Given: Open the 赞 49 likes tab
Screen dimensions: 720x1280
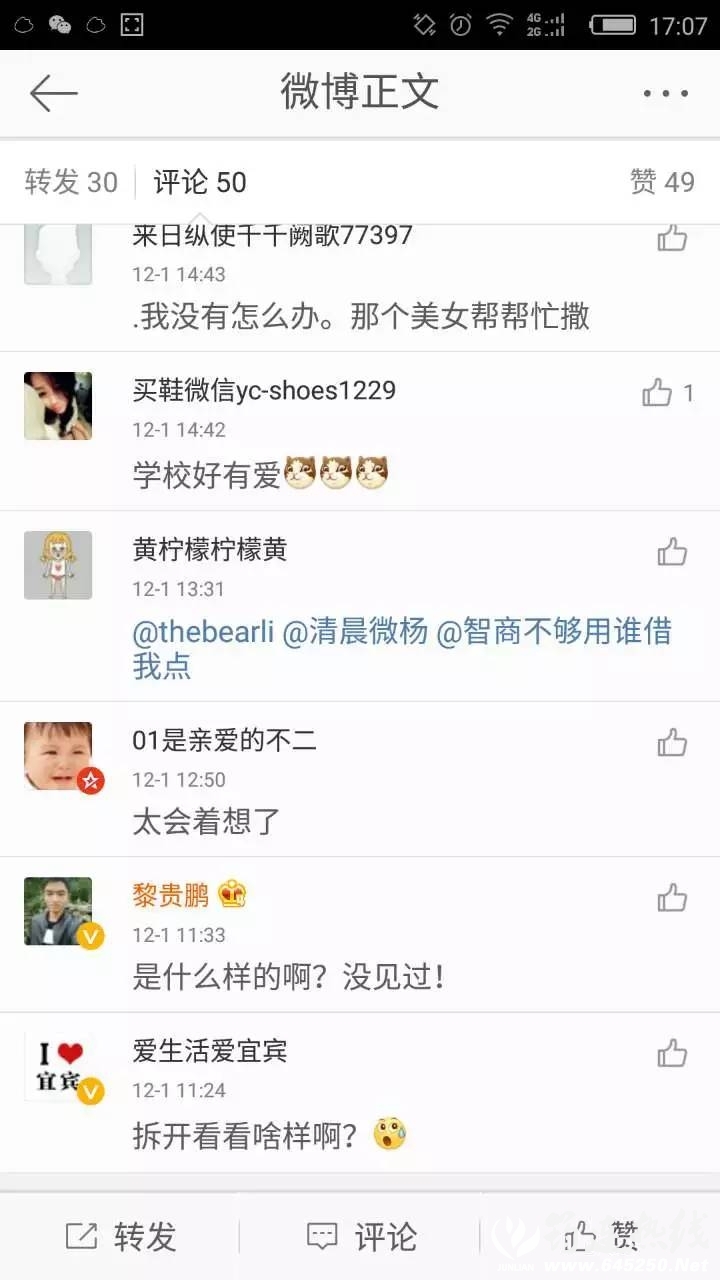Looking at the screenshot, I should [662, 182].
